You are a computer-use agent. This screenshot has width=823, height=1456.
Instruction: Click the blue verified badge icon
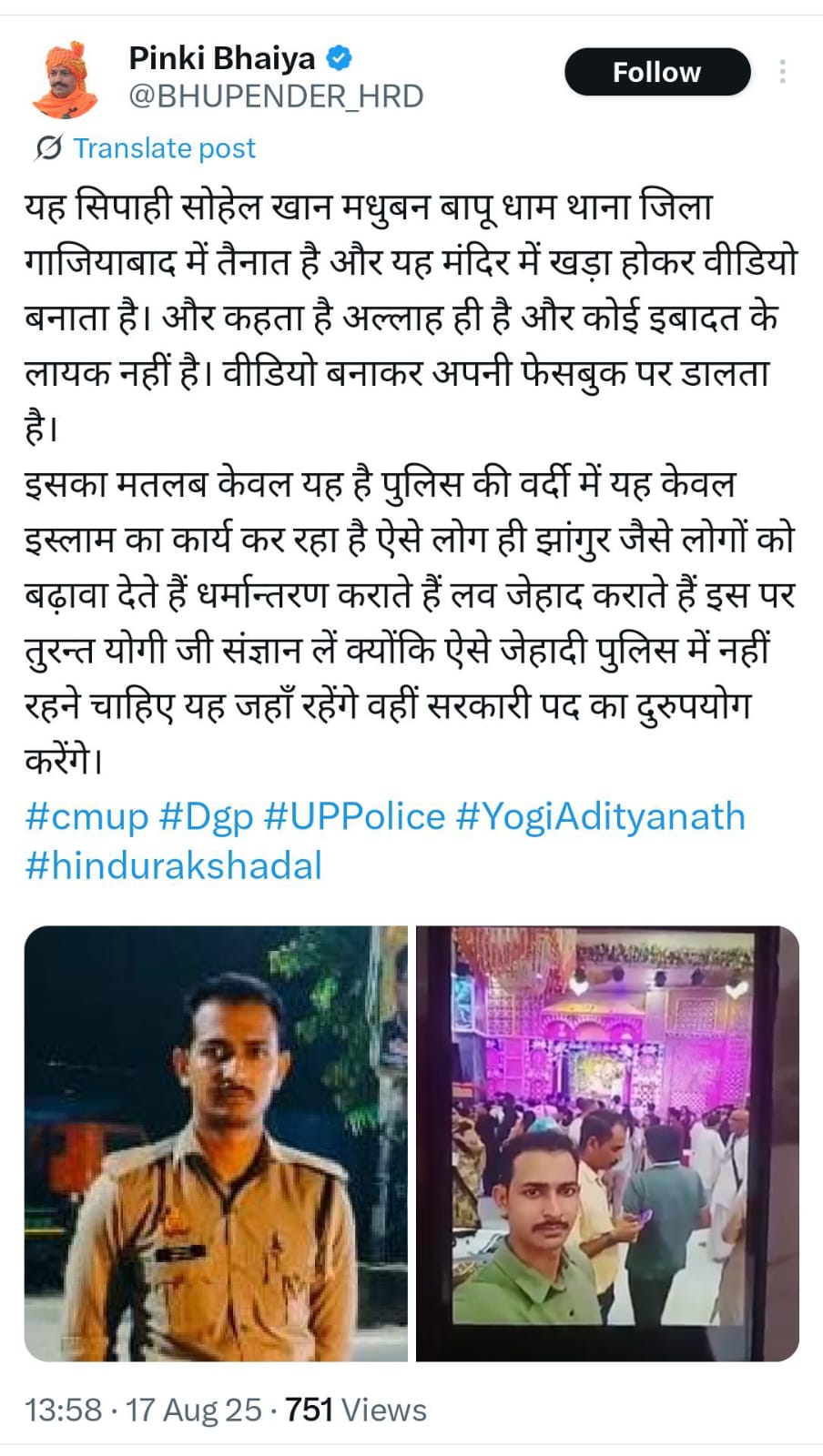pos(337,57)
